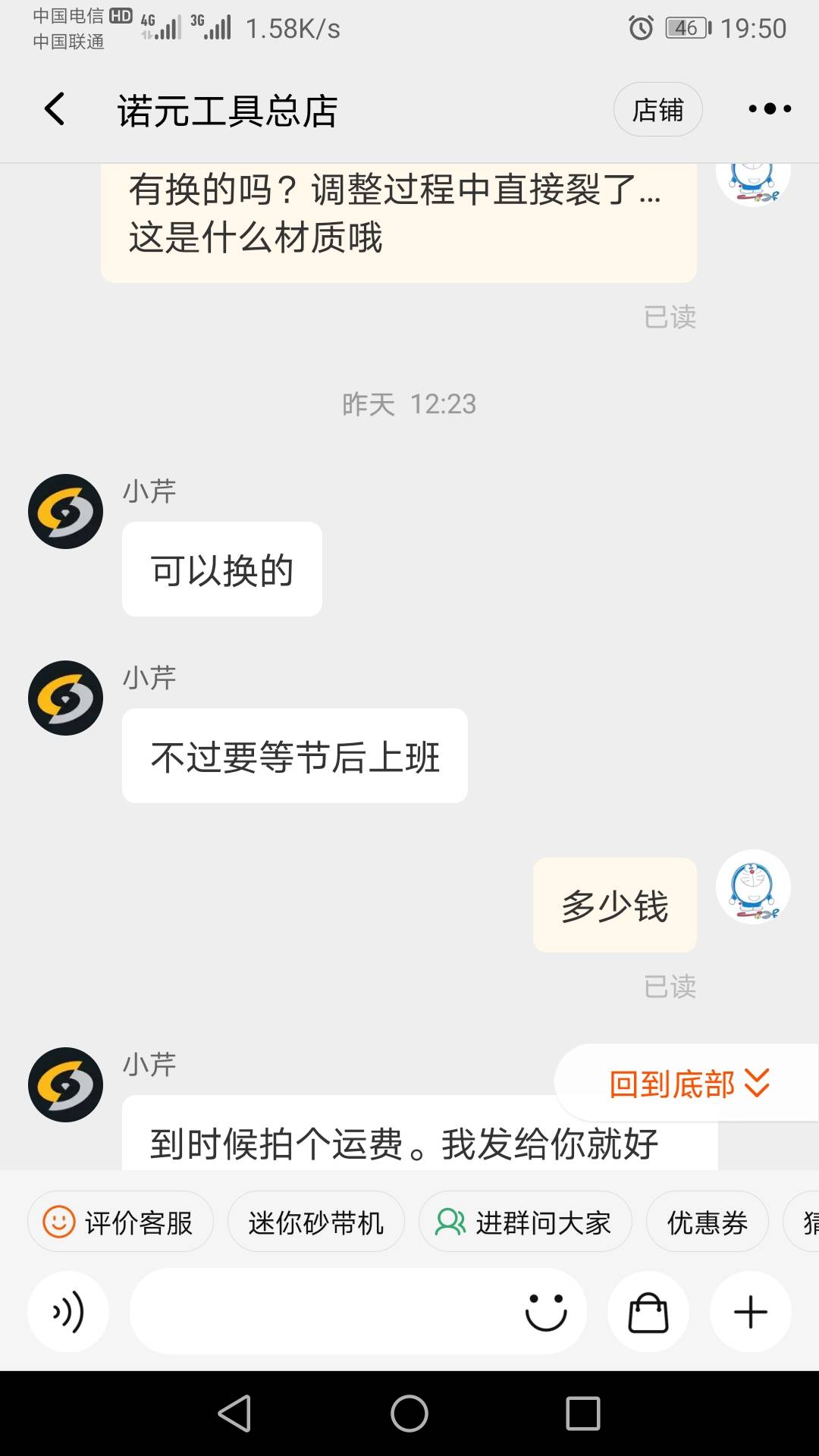The image size is (819, 1456).
Task: Open the recent apps view
Action: 582,1414
